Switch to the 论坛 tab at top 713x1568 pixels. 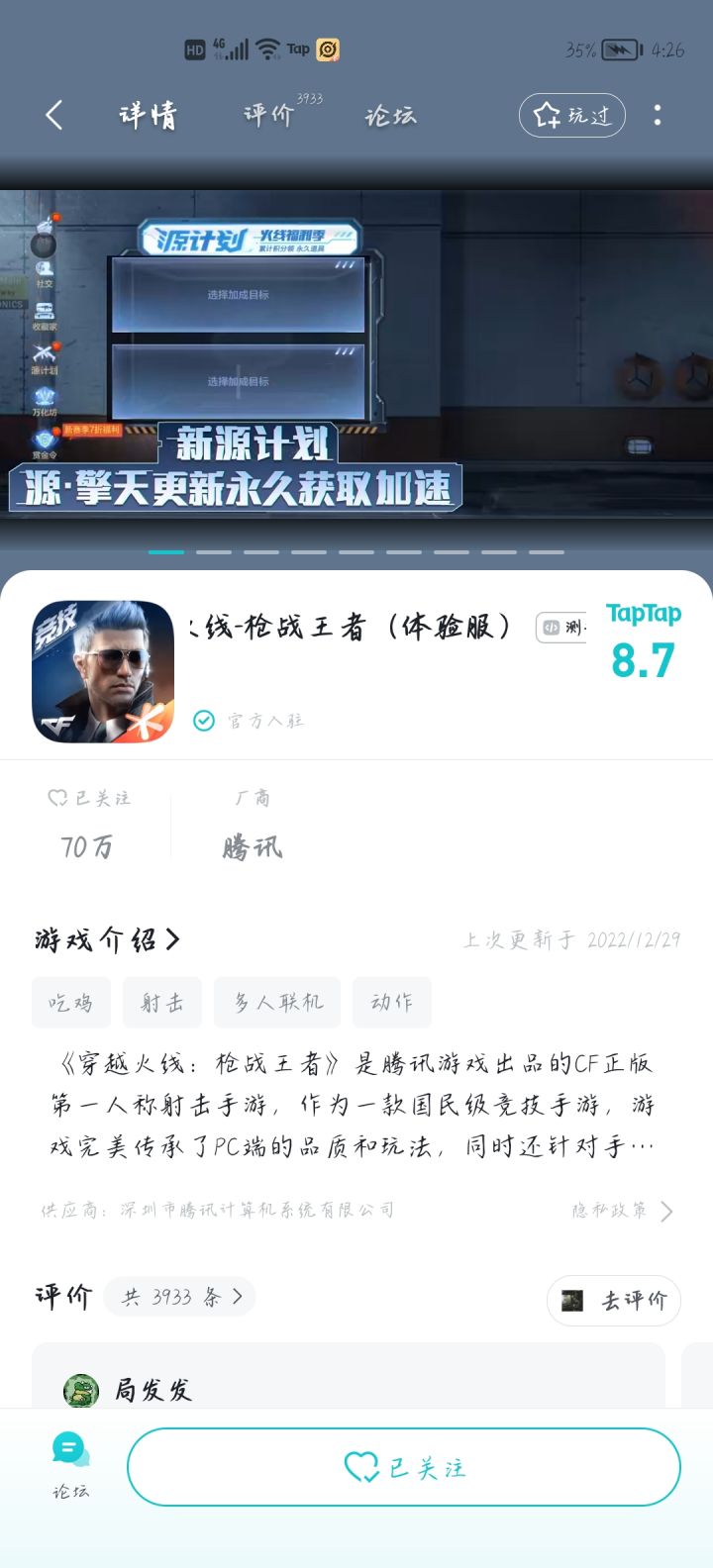[x=389, y=117]
